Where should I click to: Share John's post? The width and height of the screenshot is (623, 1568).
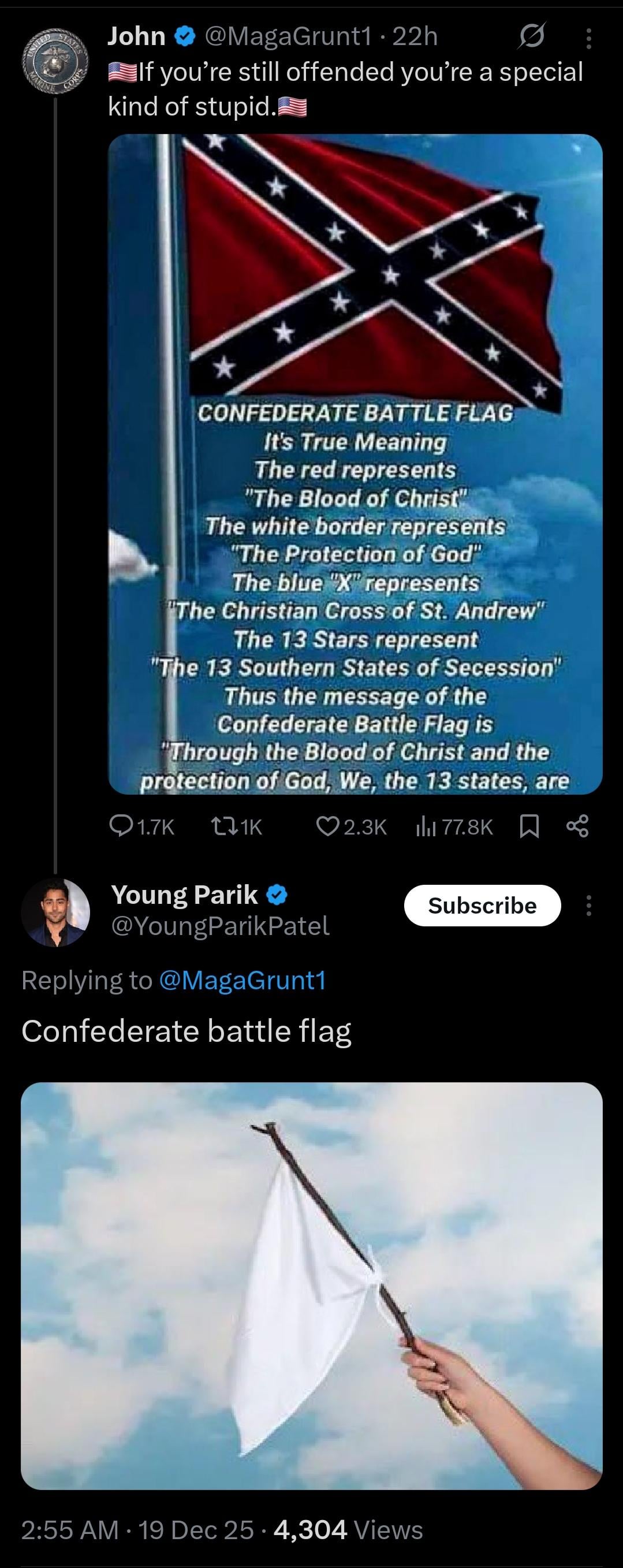coord(577,826)
